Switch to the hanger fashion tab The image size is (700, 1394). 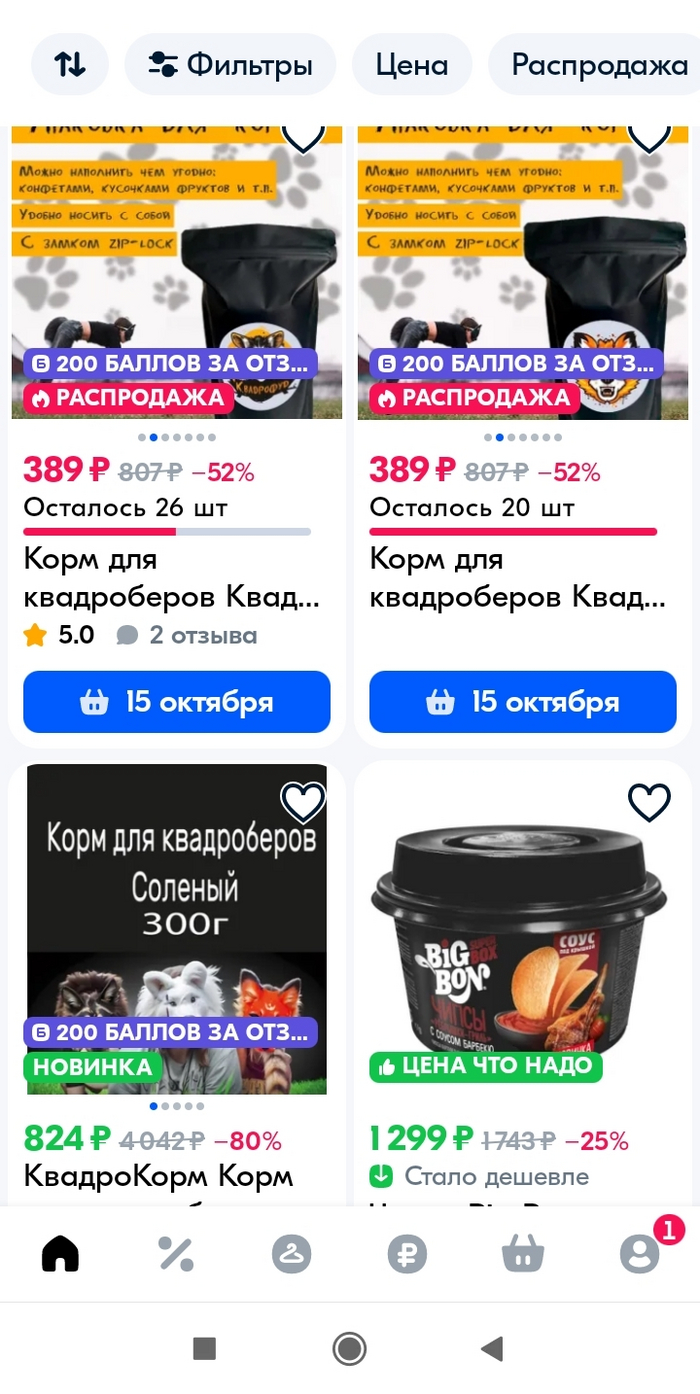click(x=291, y=1253)
